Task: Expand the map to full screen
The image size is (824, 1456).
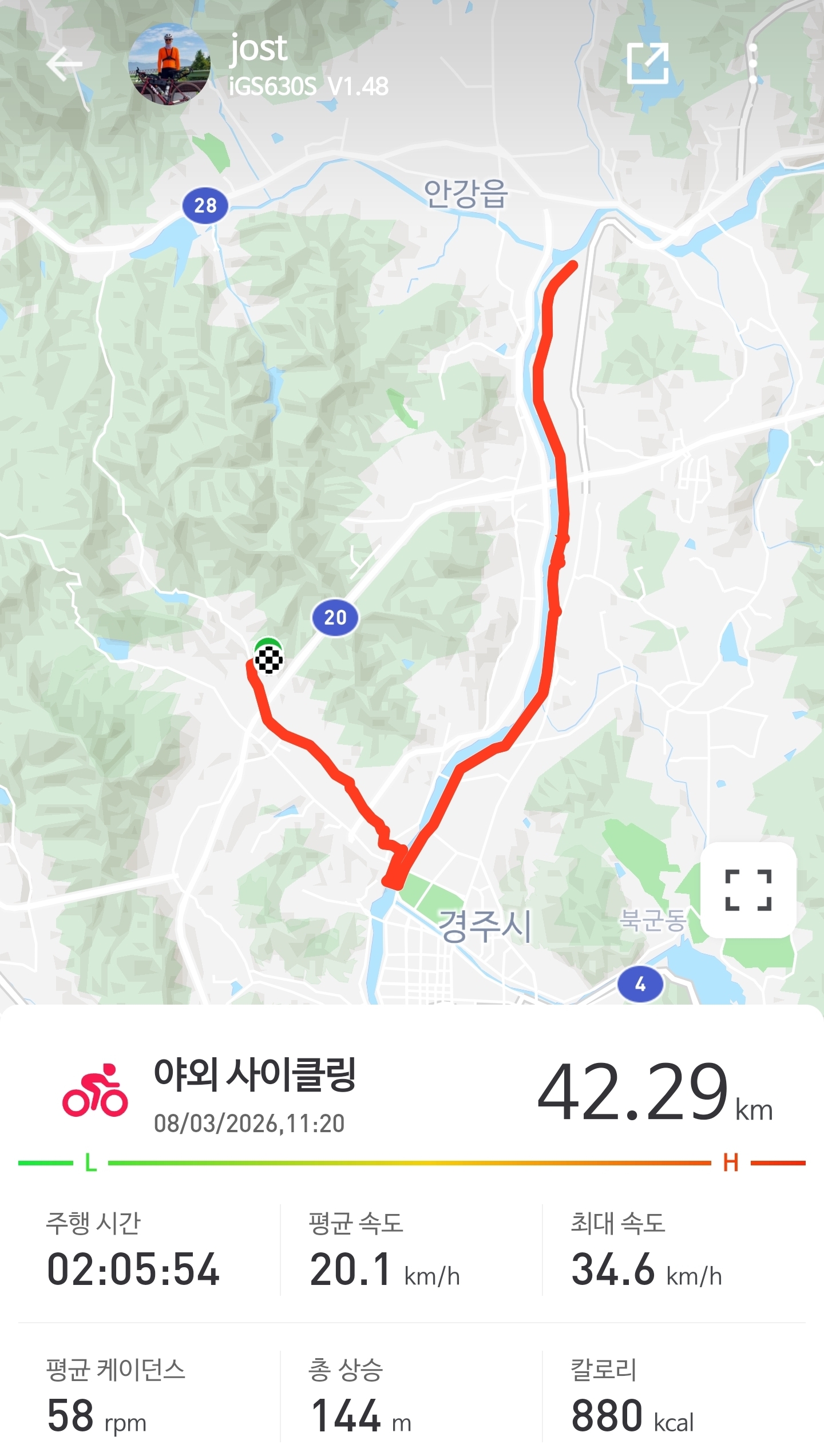Action: tap(748, 890)
